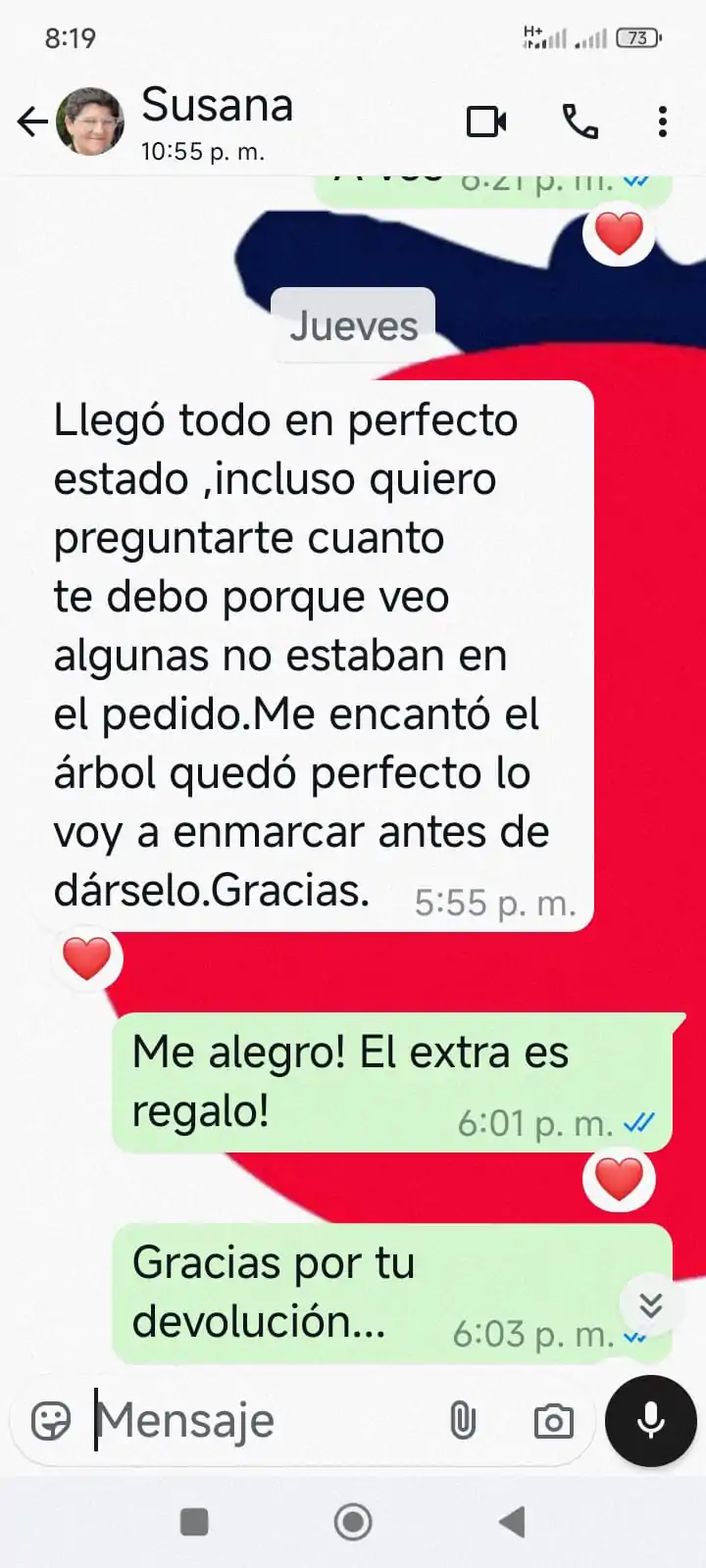
Task: Tap the system back button
Action: tap(512, 1522)
